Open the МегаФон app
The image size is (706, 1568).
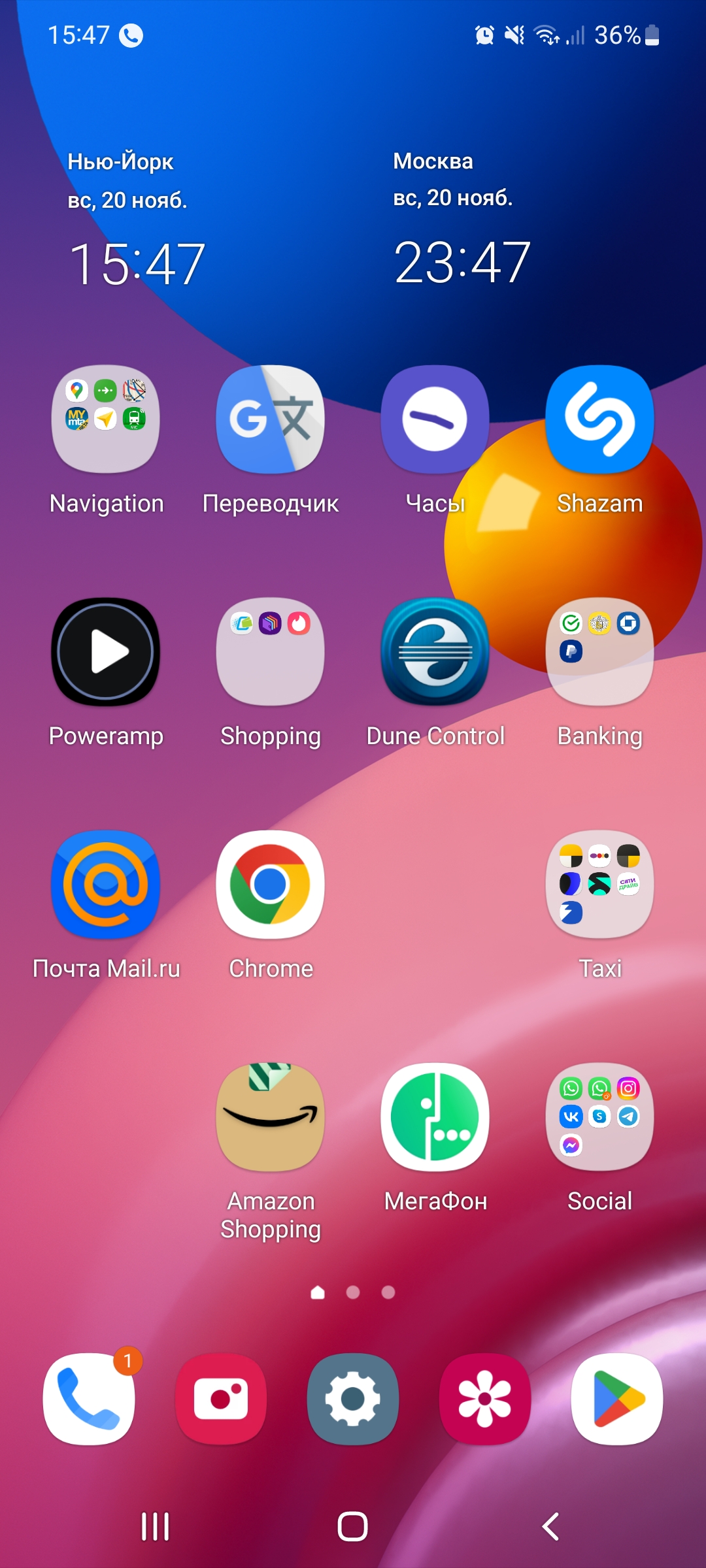pos(435,1117)
